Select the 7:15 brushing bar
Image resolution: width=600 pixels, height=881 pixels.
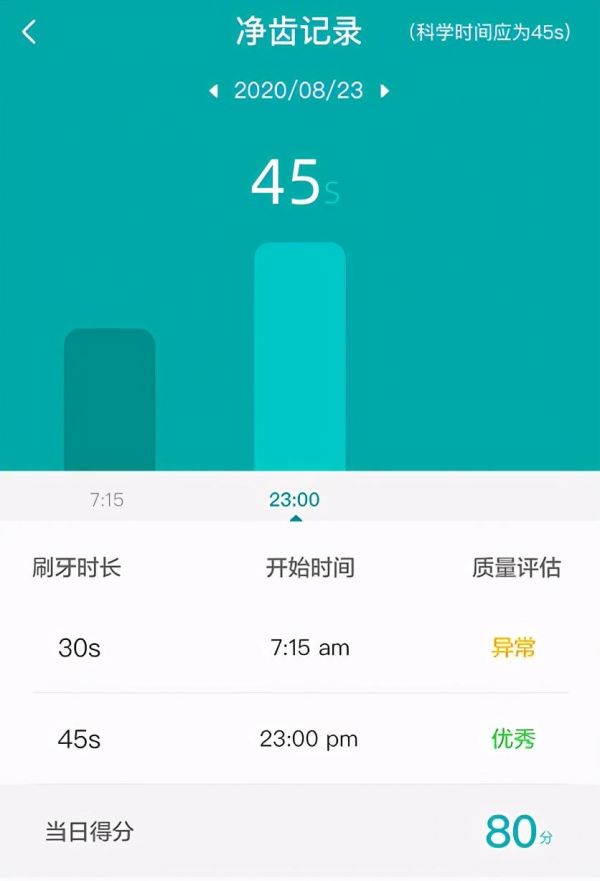click(x=109, y=399)
